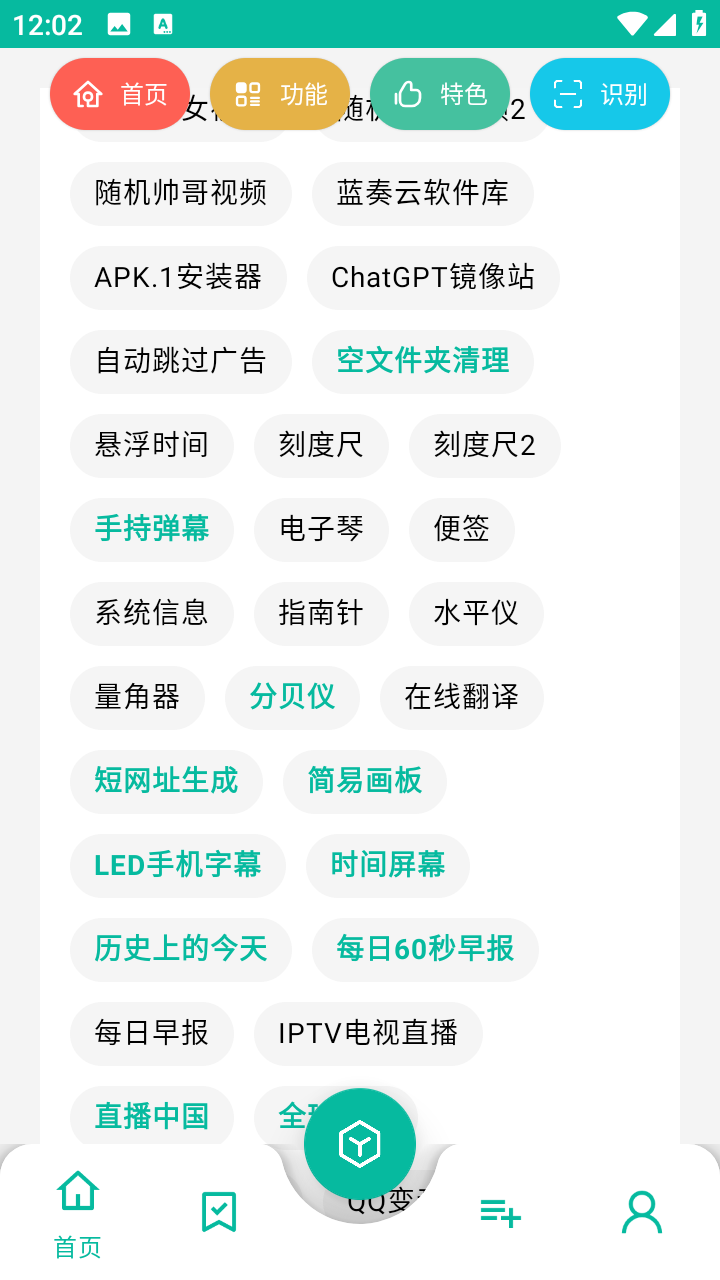Go to the profile tab

click(641, 1212)
